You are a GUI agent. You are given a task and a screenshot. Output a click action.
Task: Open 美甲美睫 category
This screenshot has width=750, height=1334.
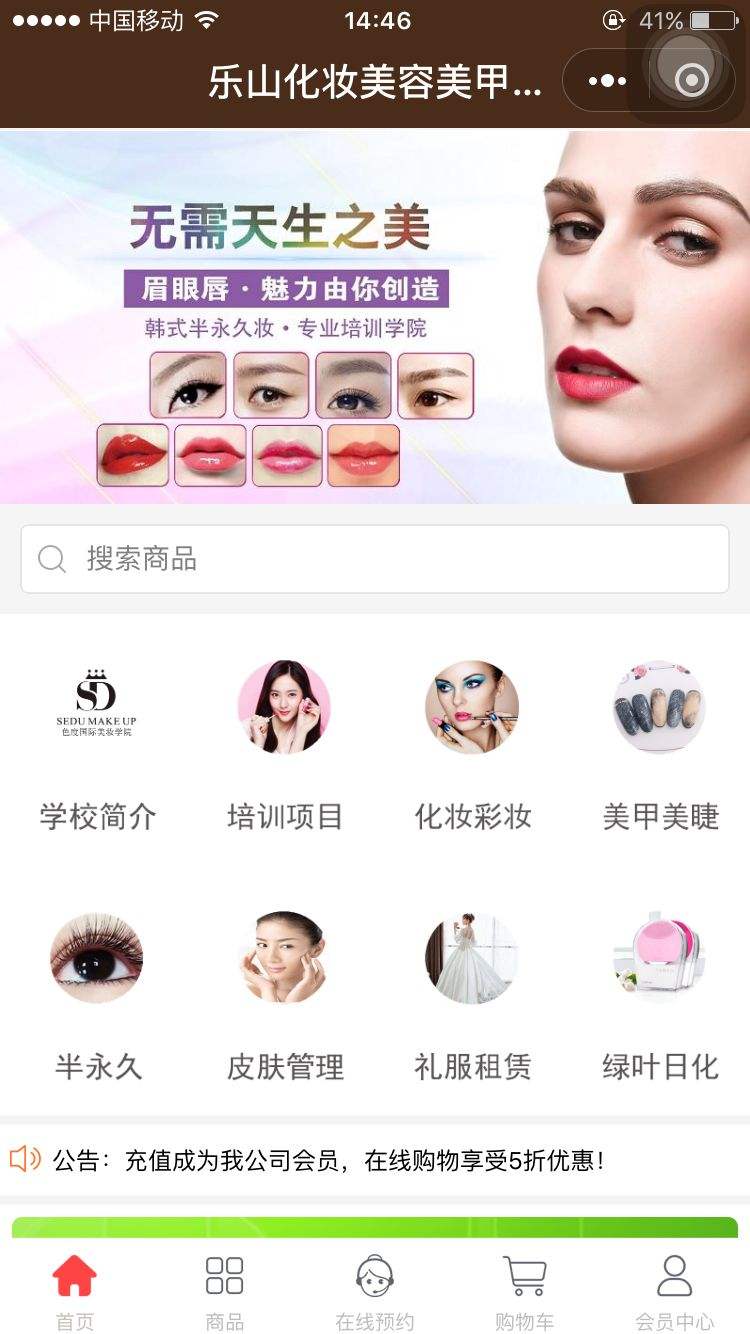(660, 746)
